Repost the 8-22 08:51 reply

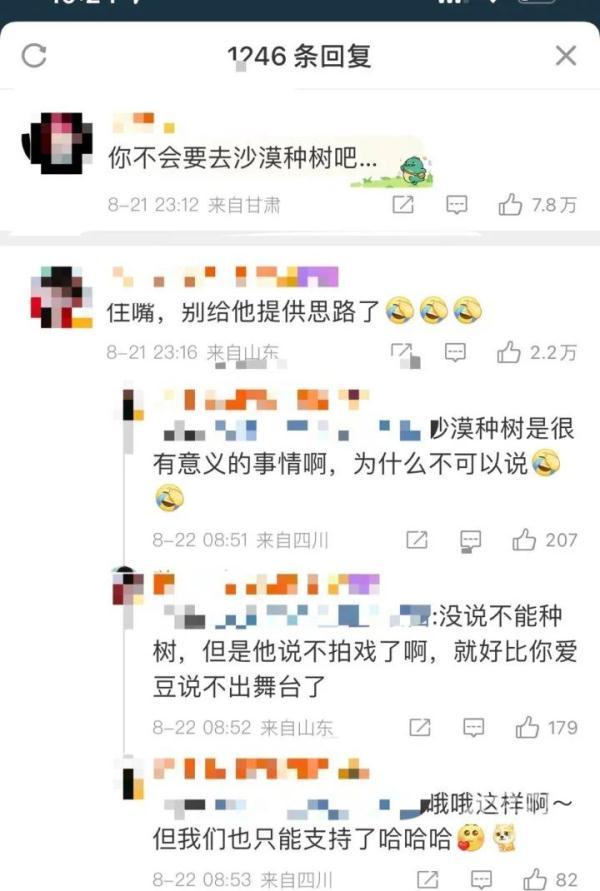tap(418, 540)
